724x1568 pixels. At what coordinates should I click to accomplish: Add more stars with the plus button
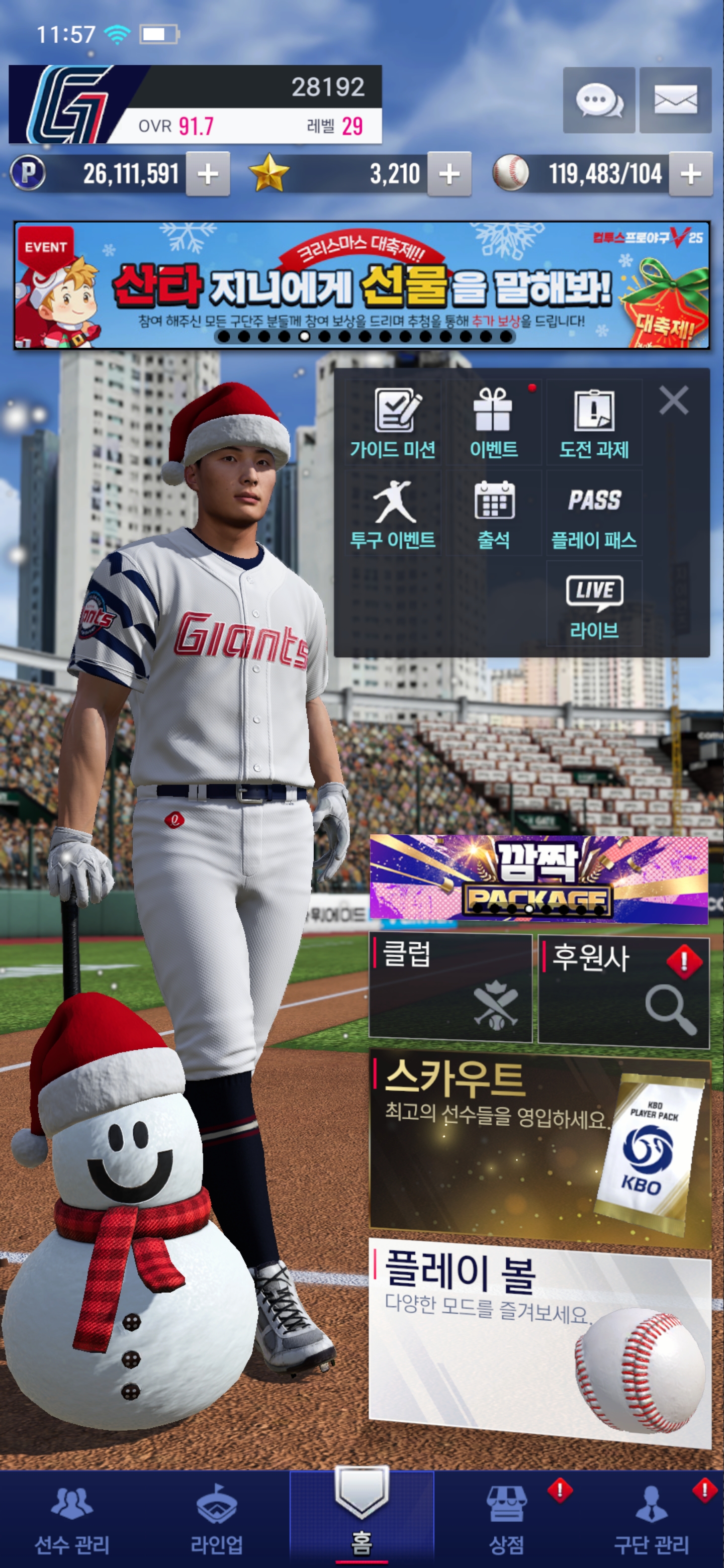(449, 175)
